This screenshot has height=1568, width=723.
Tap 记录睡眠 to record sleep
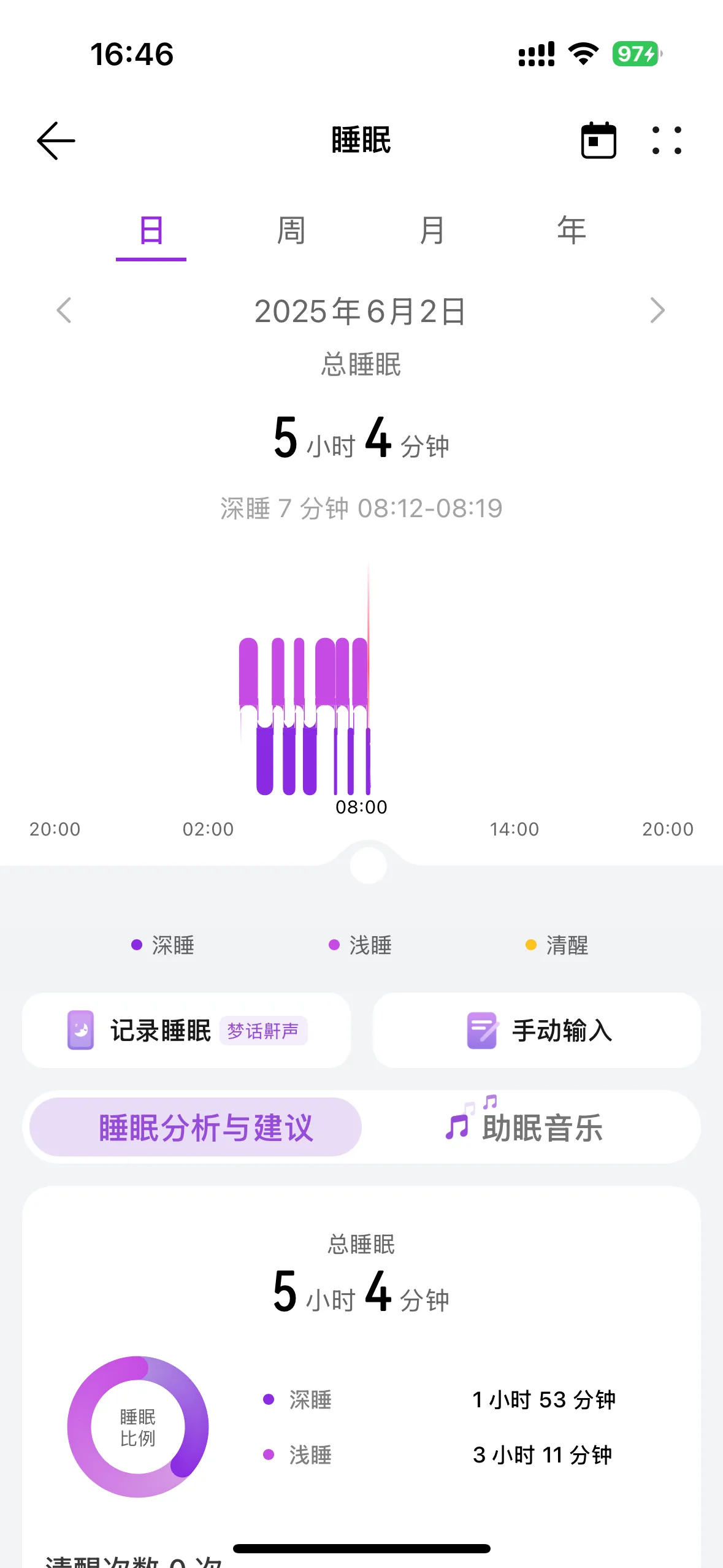[186, 1031]
